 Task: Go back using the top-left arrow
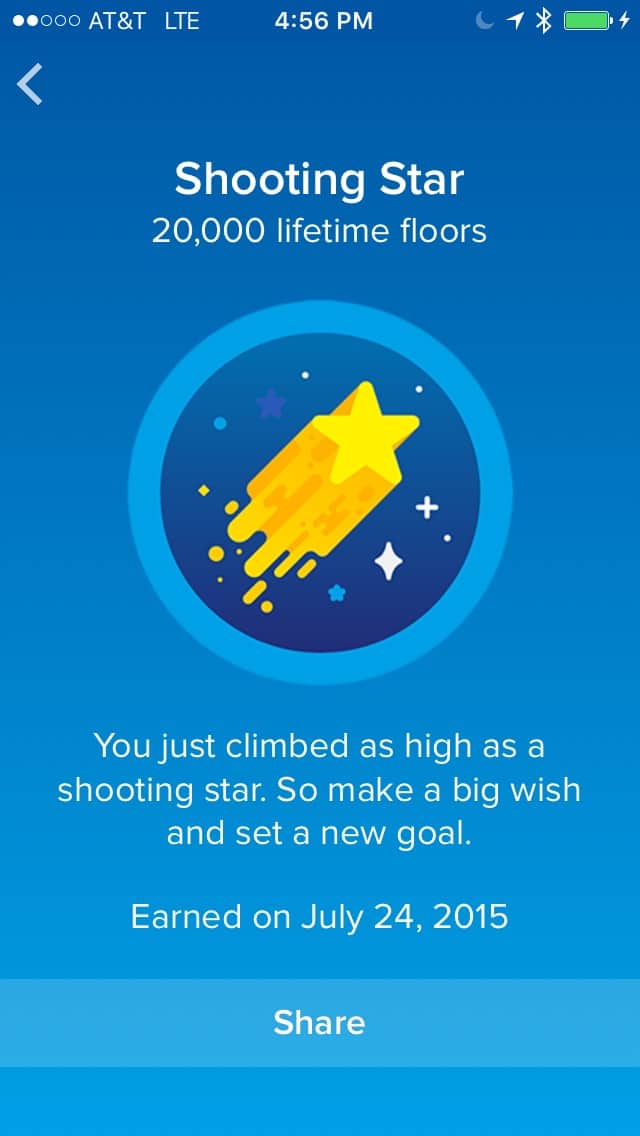coord(30,84)
